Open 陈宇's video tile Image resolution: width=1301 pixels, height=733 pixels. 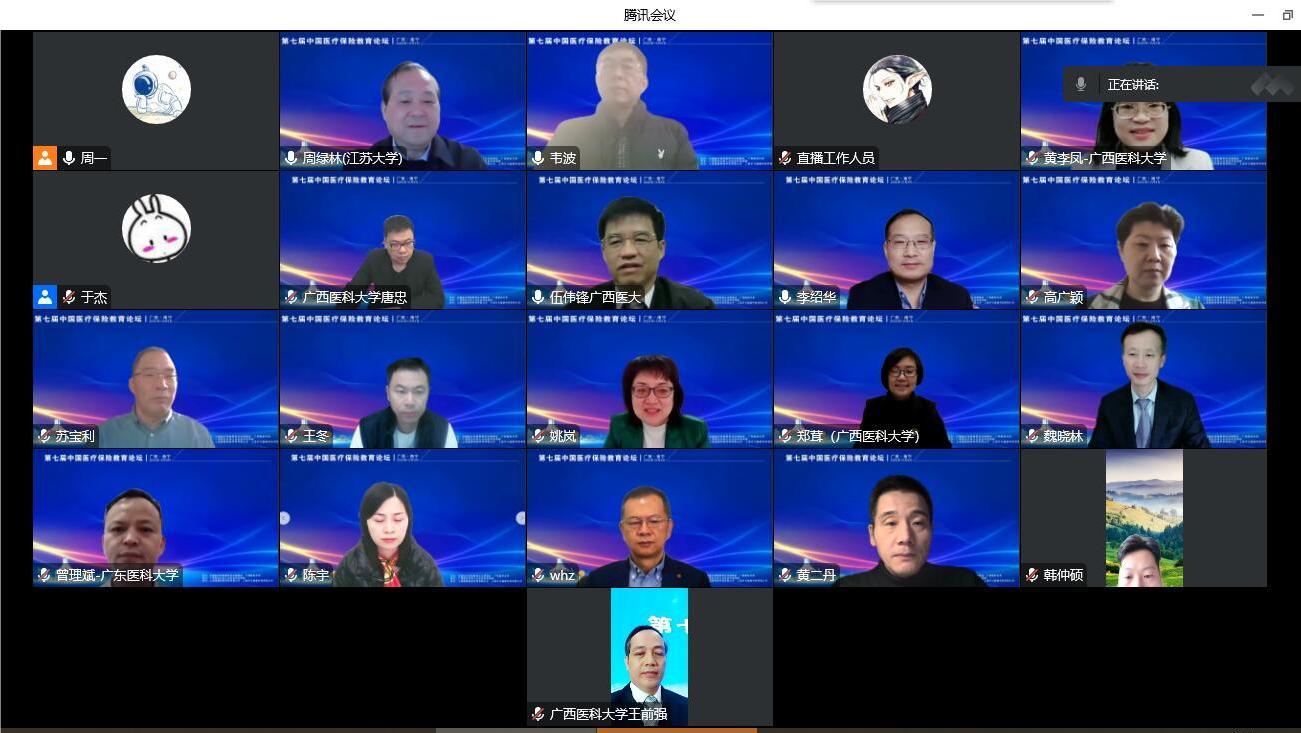tap(402, 517)
